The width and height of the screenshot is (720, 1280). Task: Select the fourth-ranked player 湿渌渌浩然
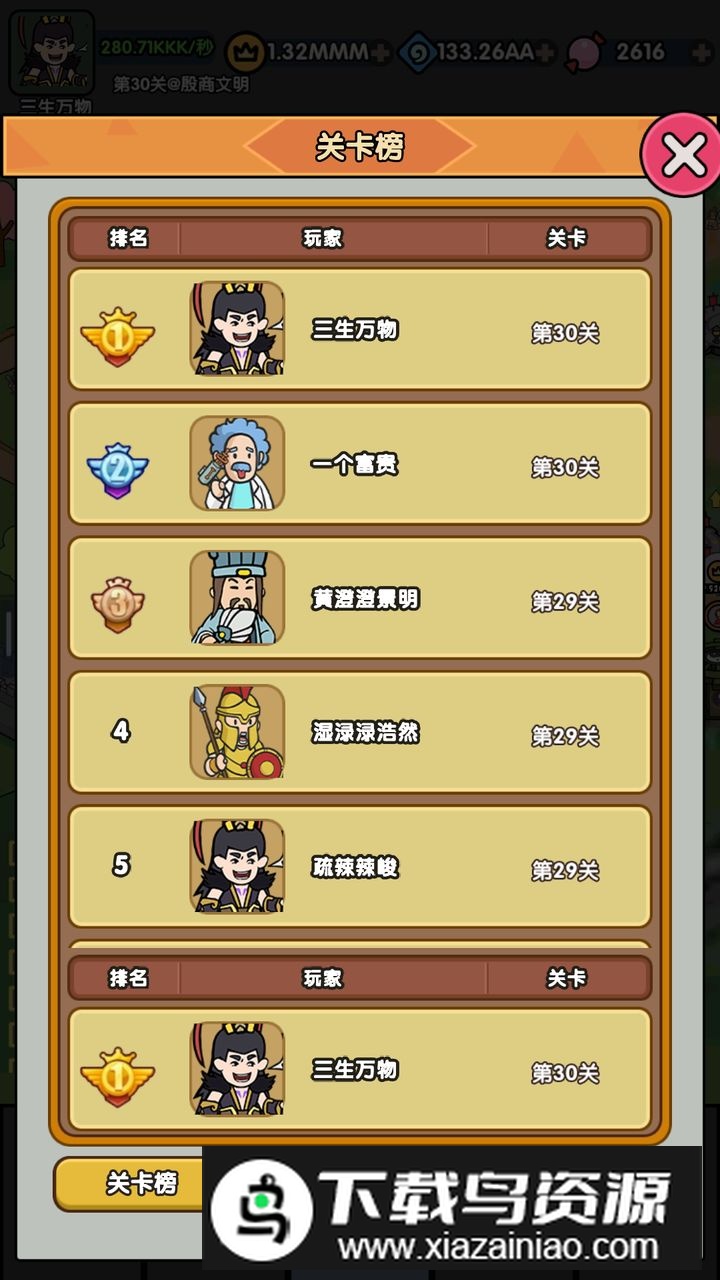(360, 732)
